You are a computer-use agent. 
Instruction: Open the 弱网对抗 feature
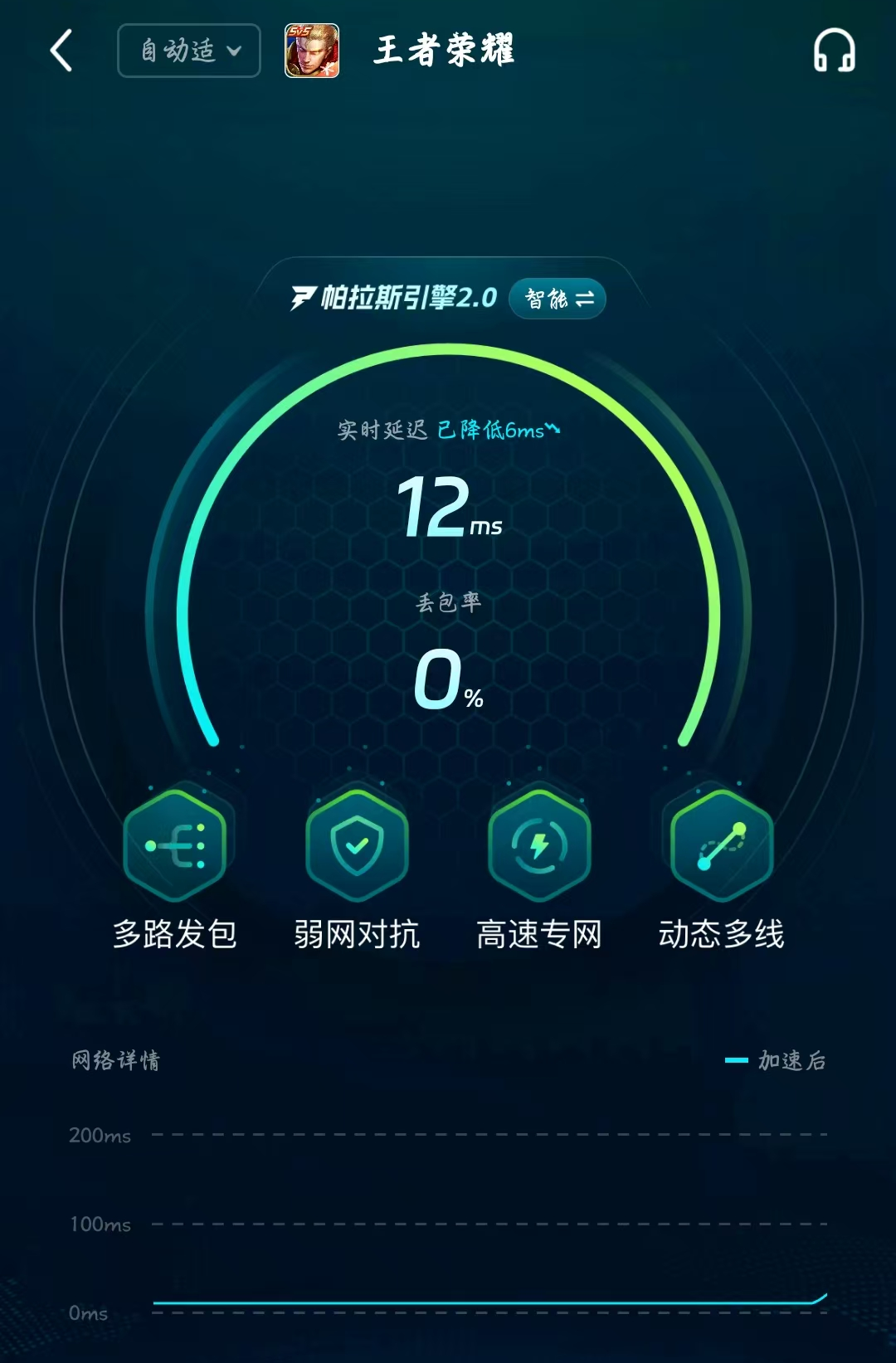click(357, 845)
